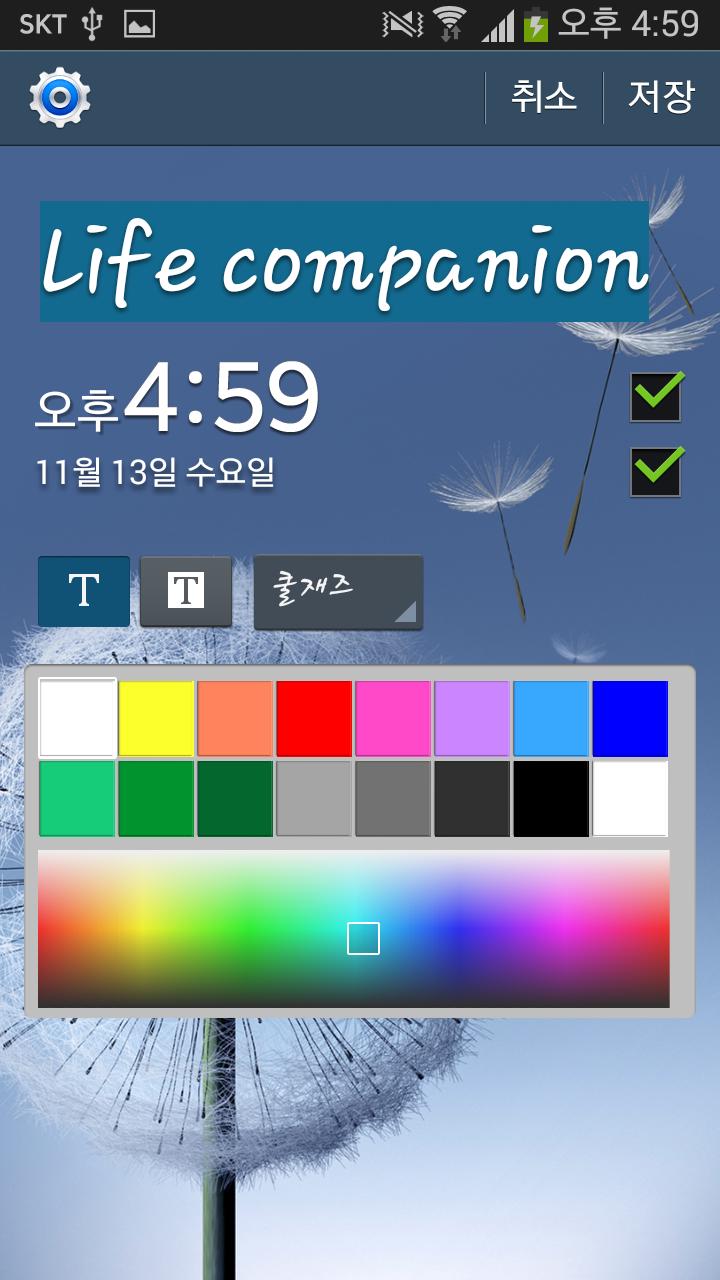720x1280 pixels.
Task: Select the black color swatch
Action: (x=551, y=798)
